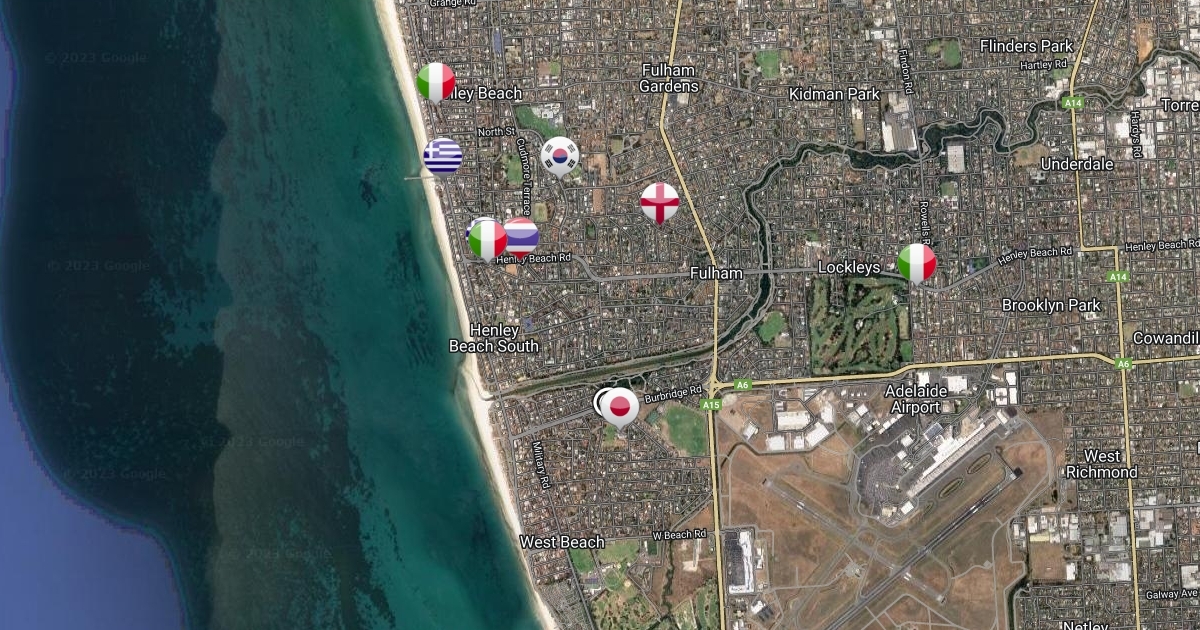Screen dimensions: 1200x630
Task: Select the Italian flag pin on Henley Beach Rd
Action: (x=488, y=240)
